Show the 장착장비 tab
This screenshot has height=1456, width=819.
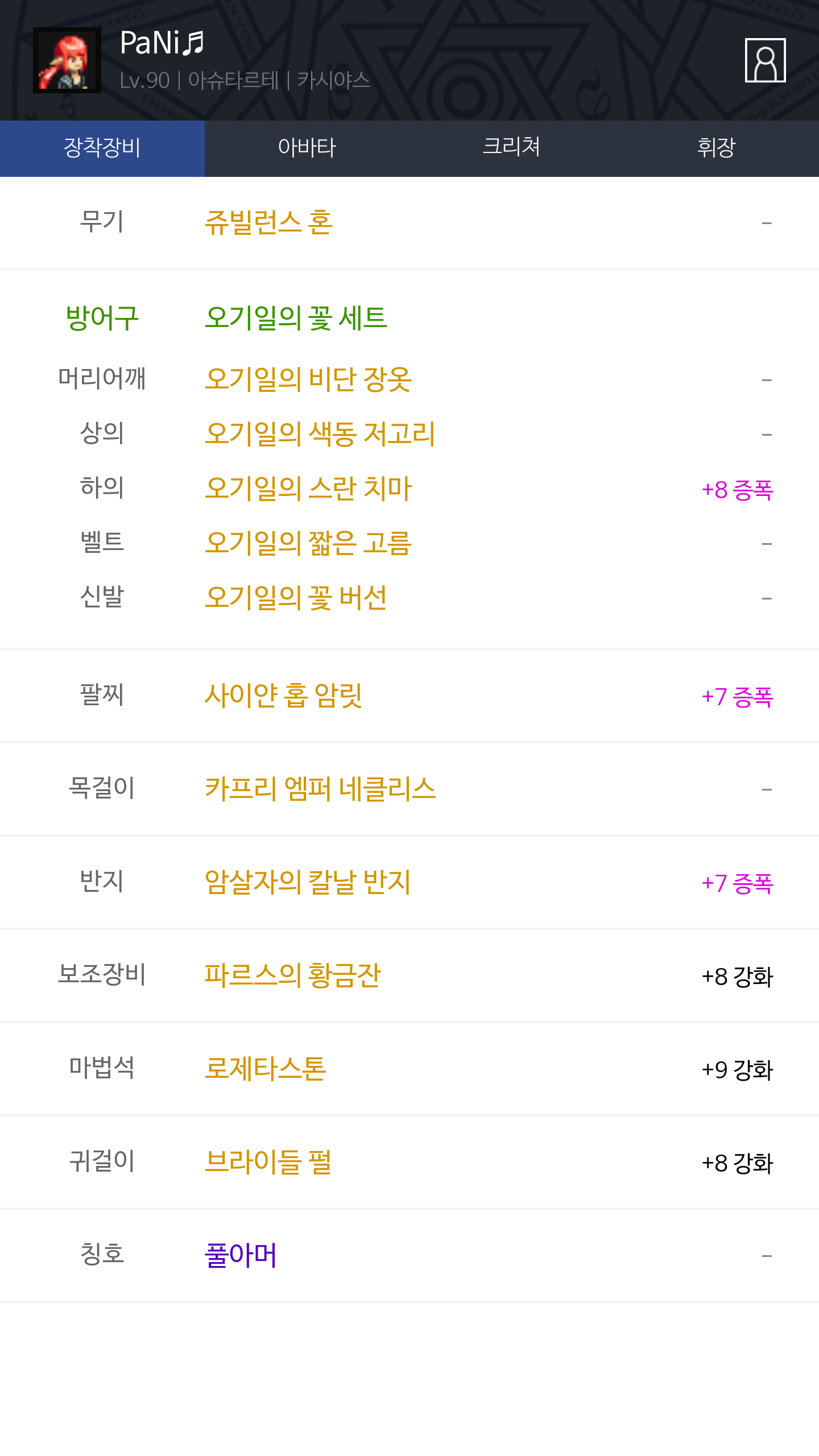[x=102, y=148]
